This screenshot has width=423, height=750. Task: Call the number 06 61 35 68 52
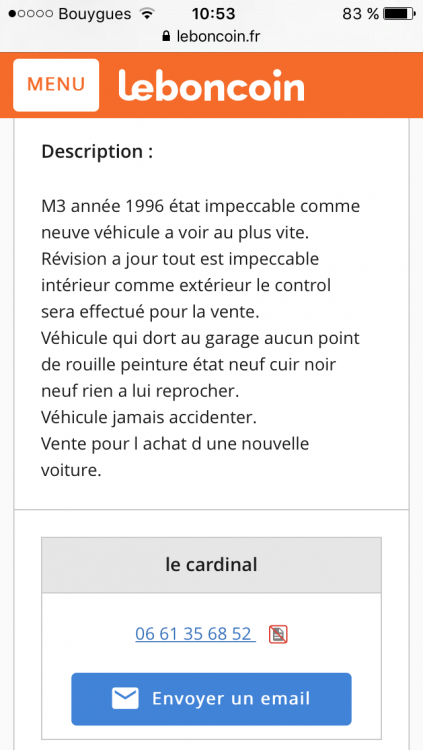pyautogui.click(x=195, y=634)
